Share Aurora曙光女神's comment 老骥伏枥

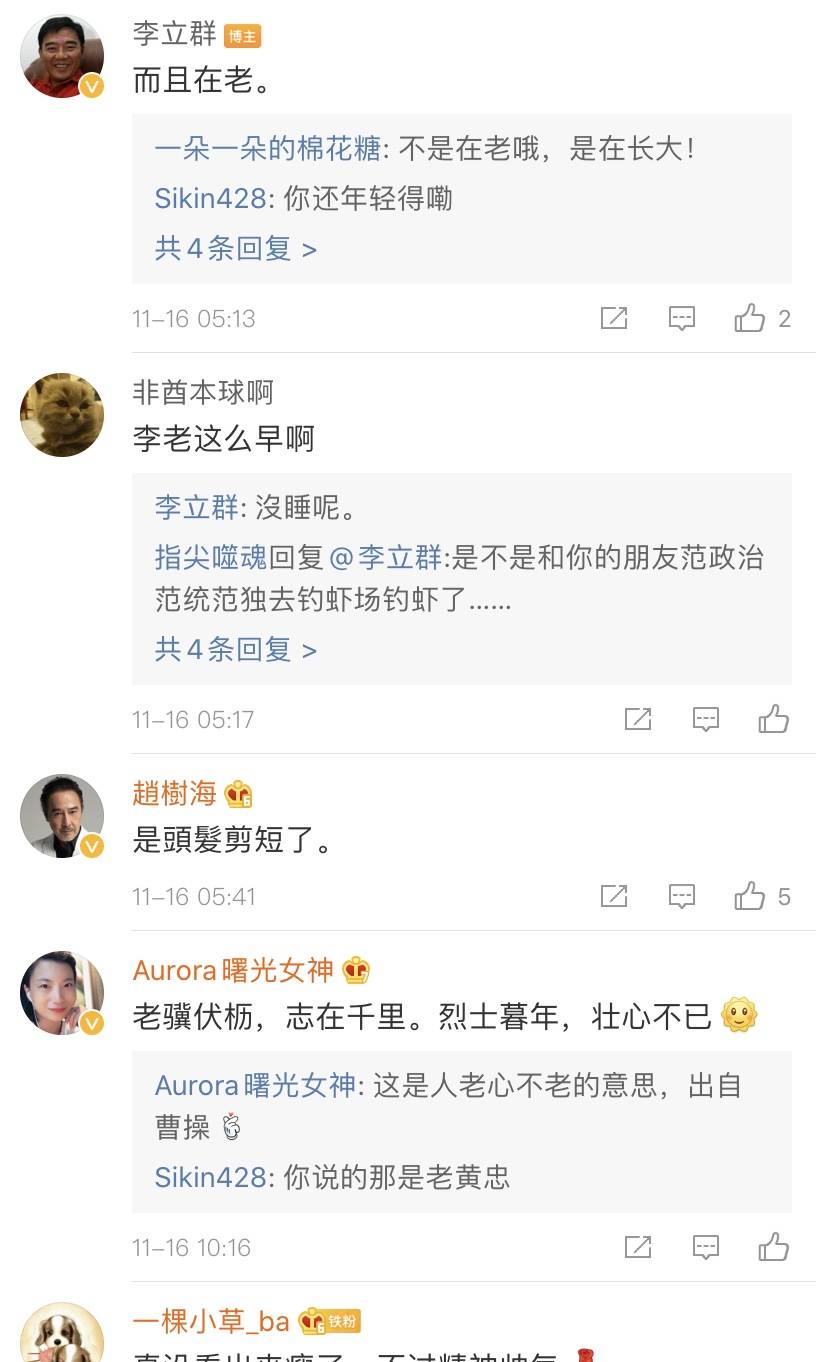(638, 1247)
